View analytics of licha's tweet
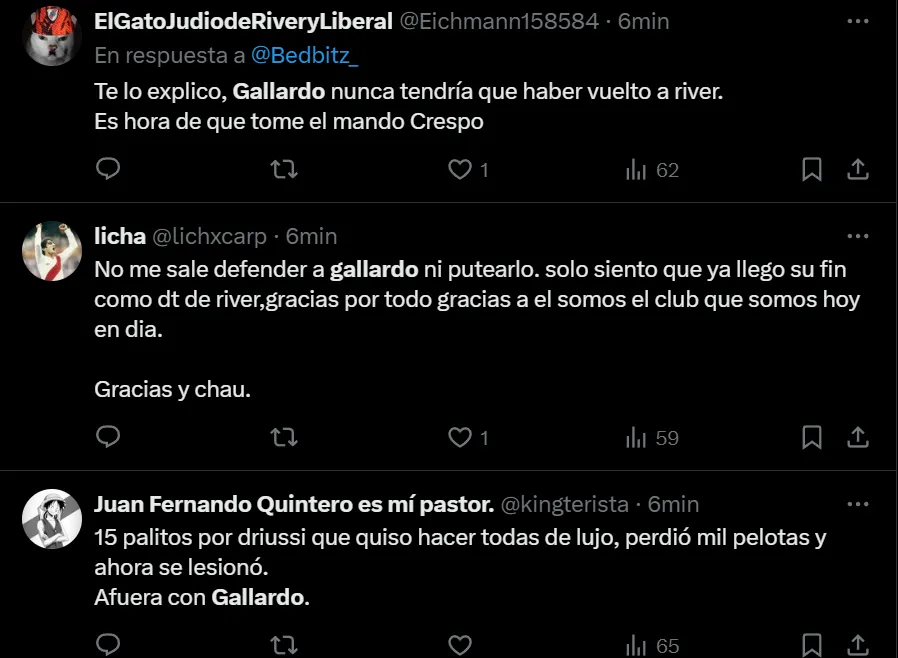Image resolution: width=898 pixels, height=658 pixels. click(x=651, y=437)
